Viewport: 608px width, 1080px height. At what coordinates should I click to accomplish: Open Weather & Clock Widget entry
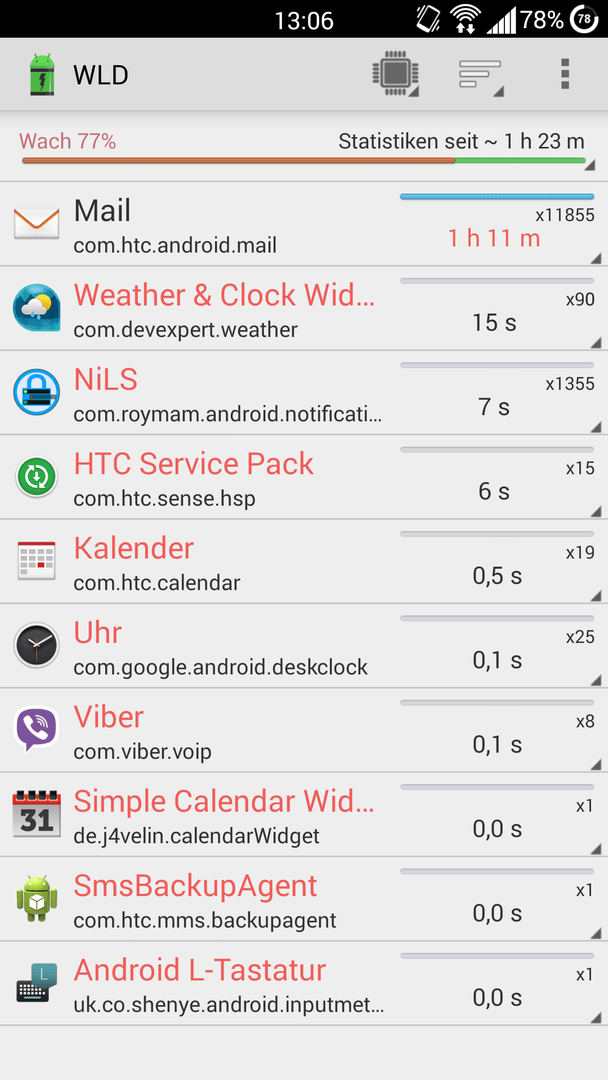(x=304, y=309)
